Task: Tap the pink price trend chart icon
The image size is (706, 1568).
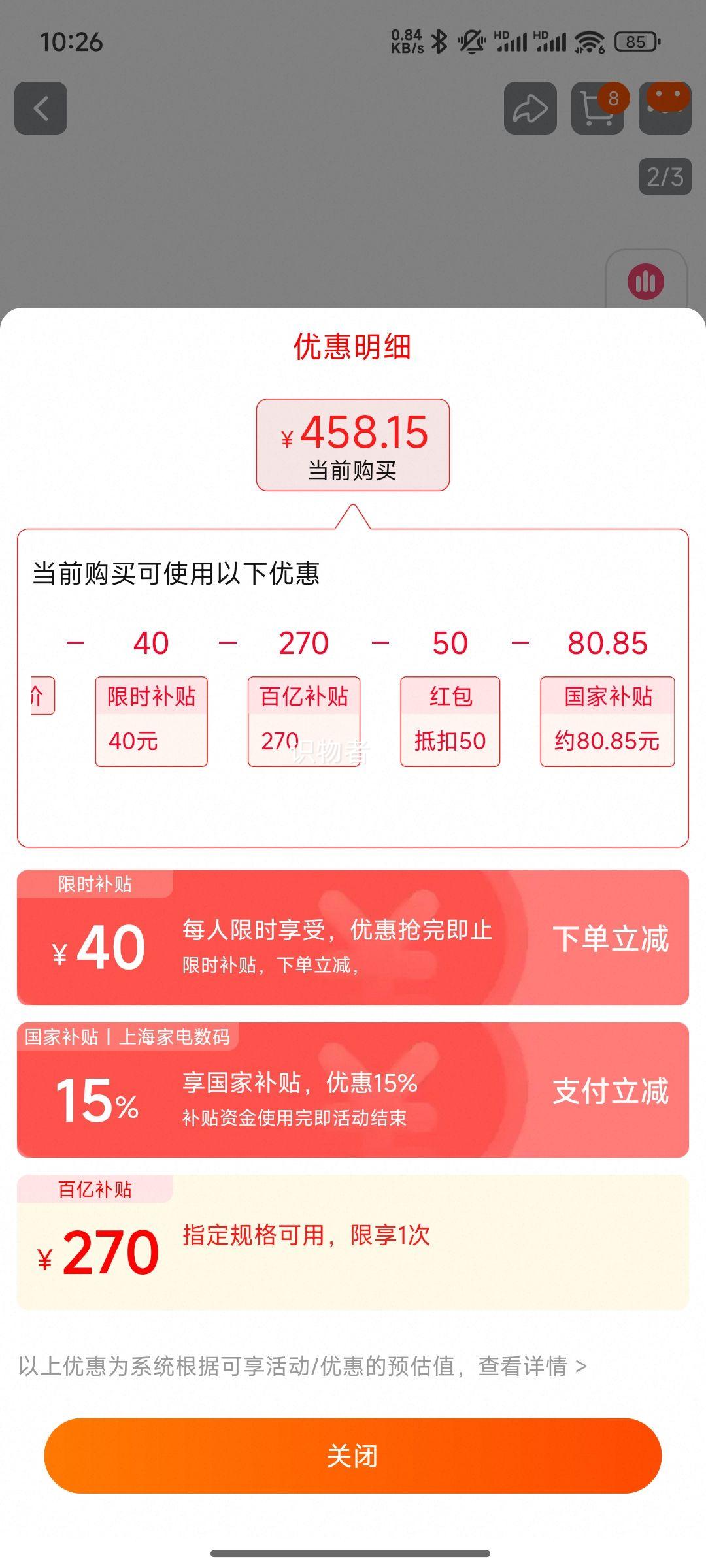Action: [645, 282]
